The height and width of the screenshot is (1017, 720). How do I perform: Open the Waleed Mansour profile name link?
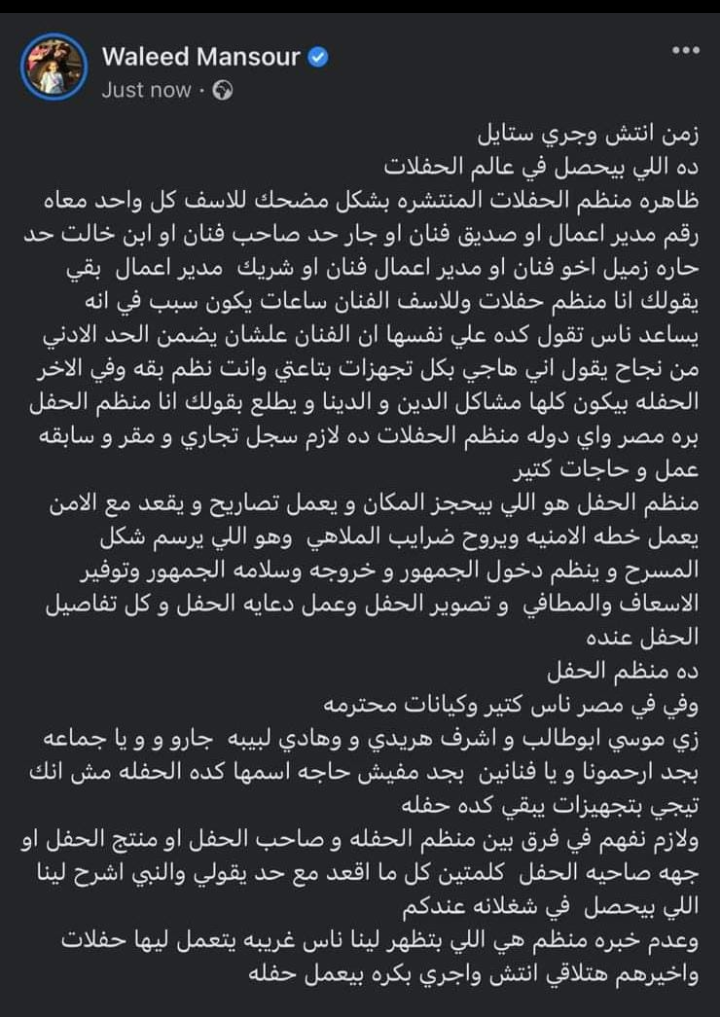click(x=200, y=57)
